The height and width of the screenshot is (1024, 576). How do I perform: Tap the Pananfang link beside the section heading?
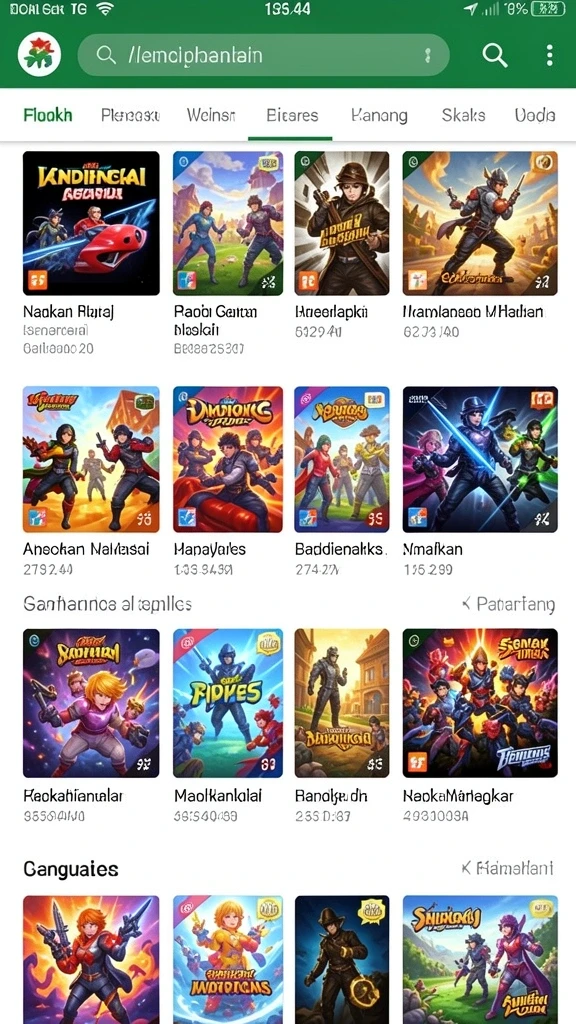(x=509, y=604)
